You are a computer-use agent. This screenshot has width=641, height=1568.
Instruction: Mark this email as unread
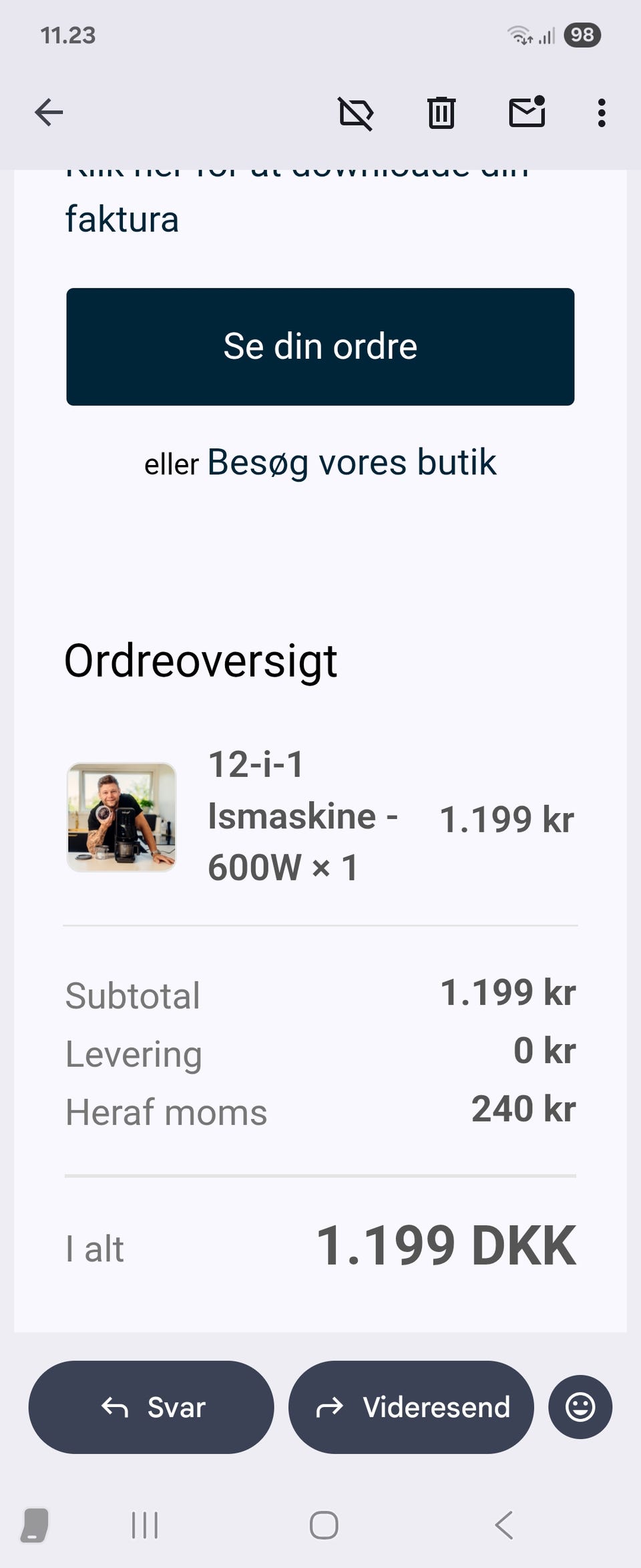[527, 112]
